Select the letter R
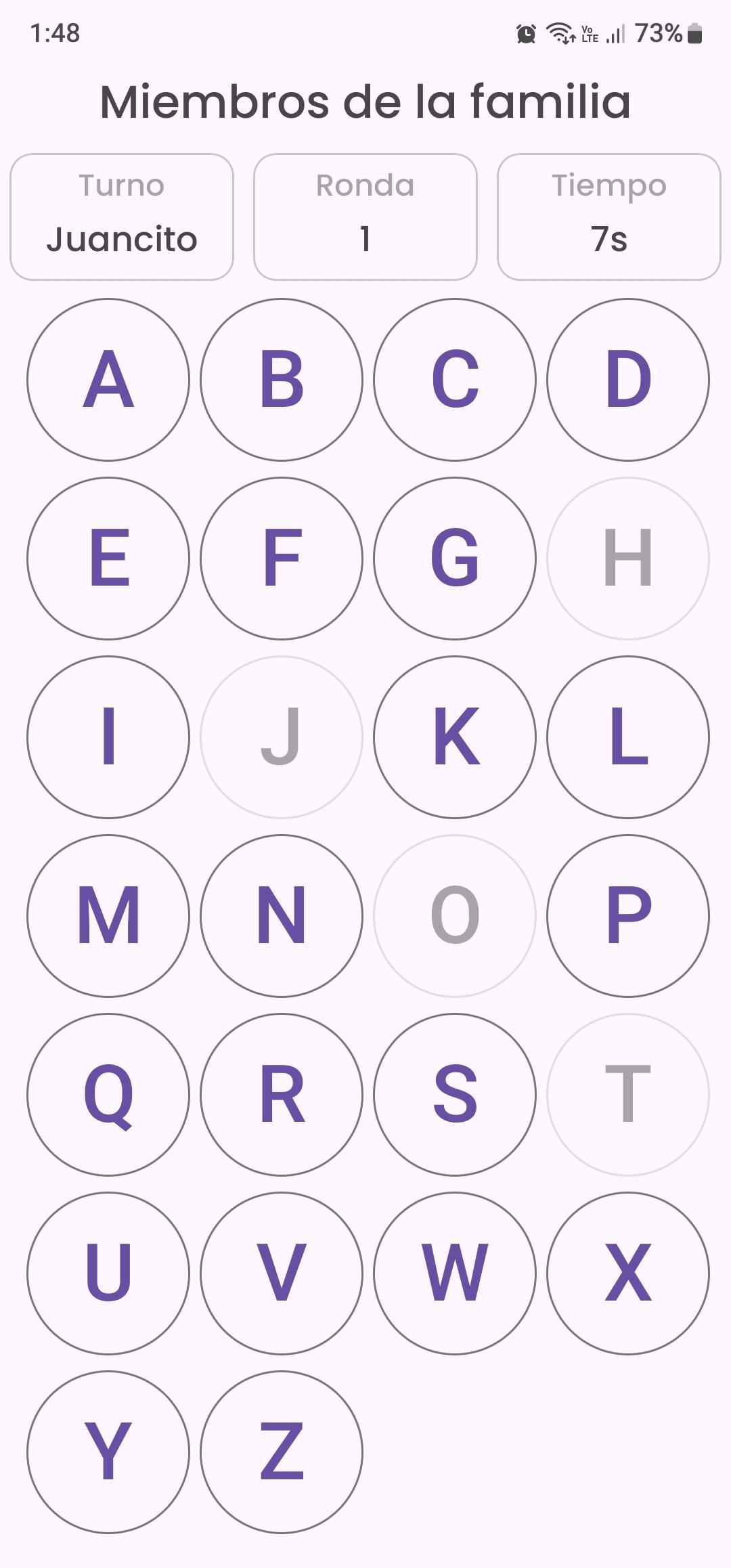This screenshot has height=1568, width=731. tap(282, 1095)
